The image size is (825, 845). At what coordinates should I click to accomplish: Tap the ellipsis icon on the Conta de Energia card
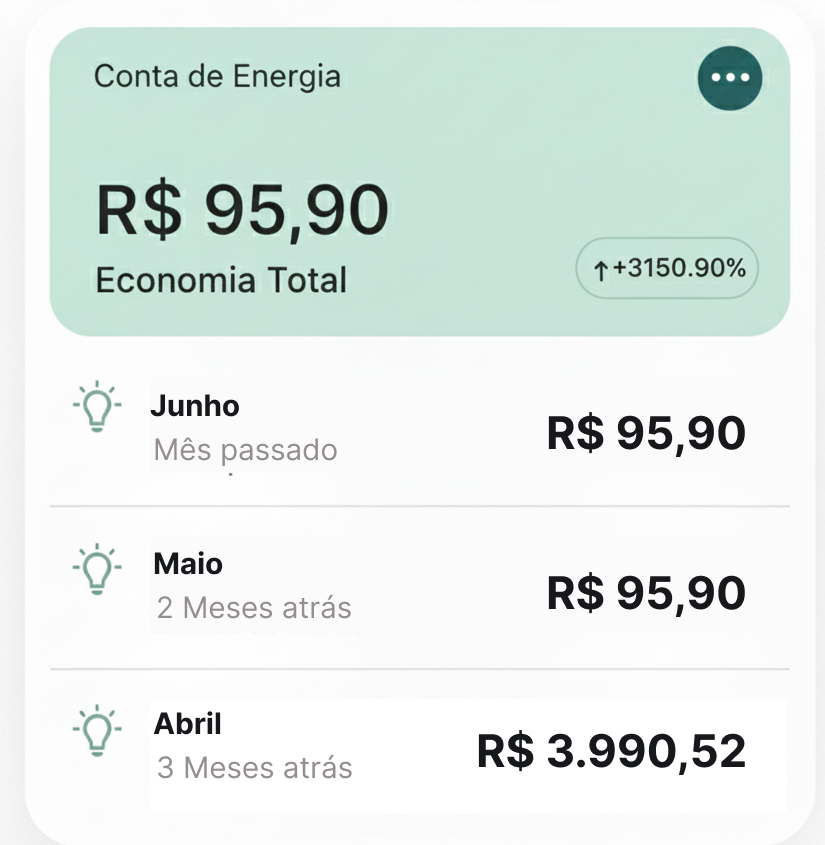click(729, 77)
